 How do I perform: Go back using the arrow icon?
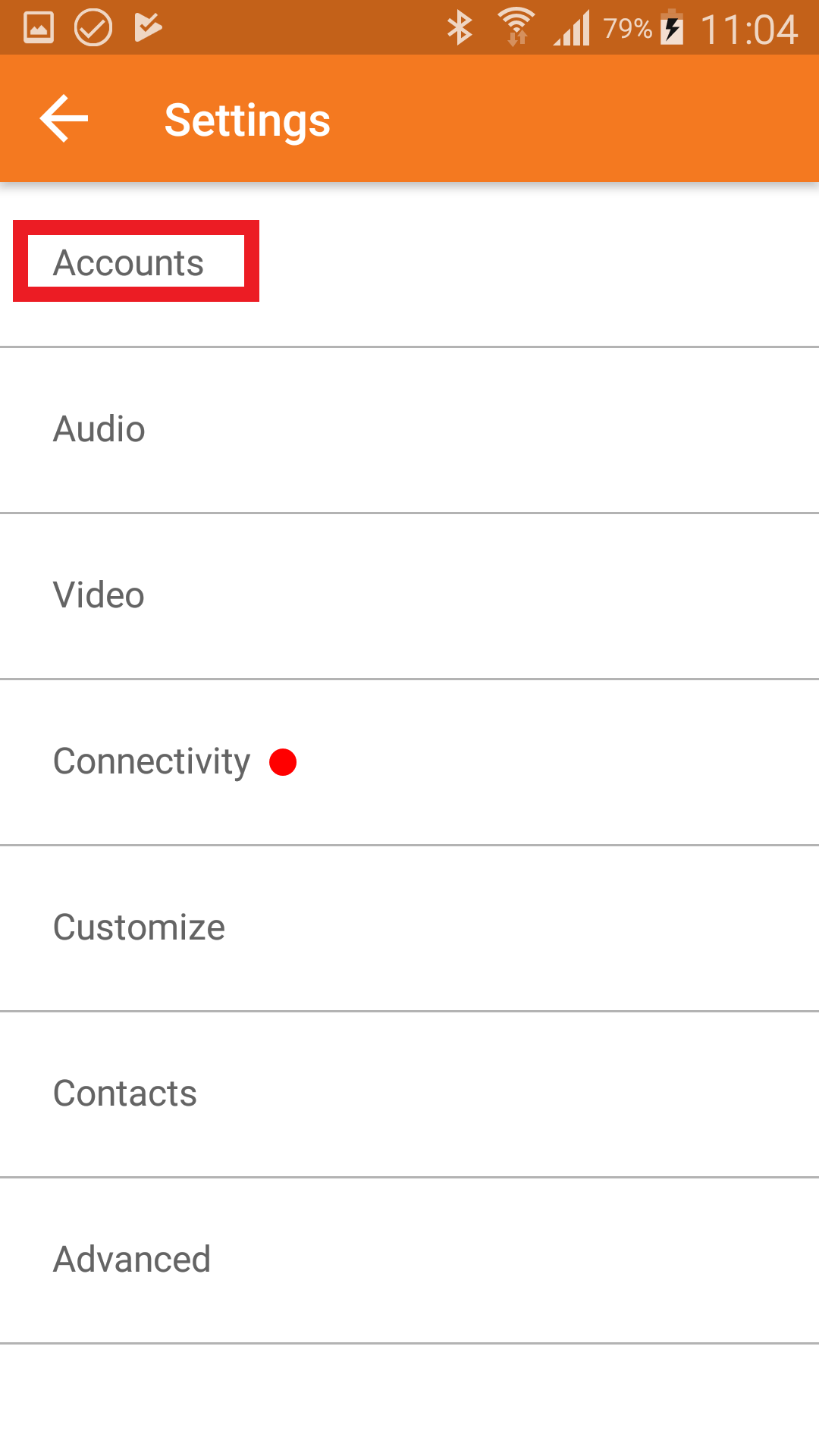coord(64,119)
